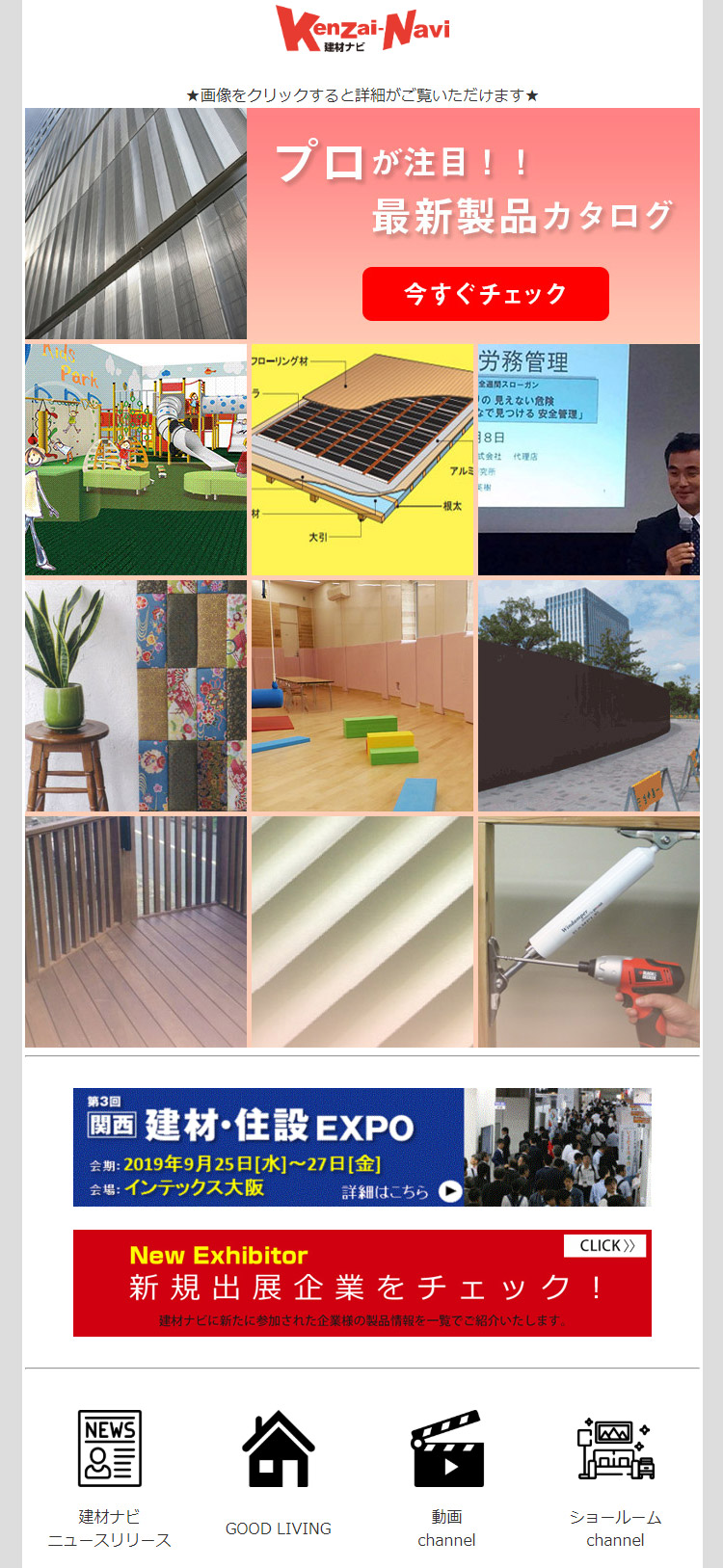View the floor heating diagram tile

point(362,460)
